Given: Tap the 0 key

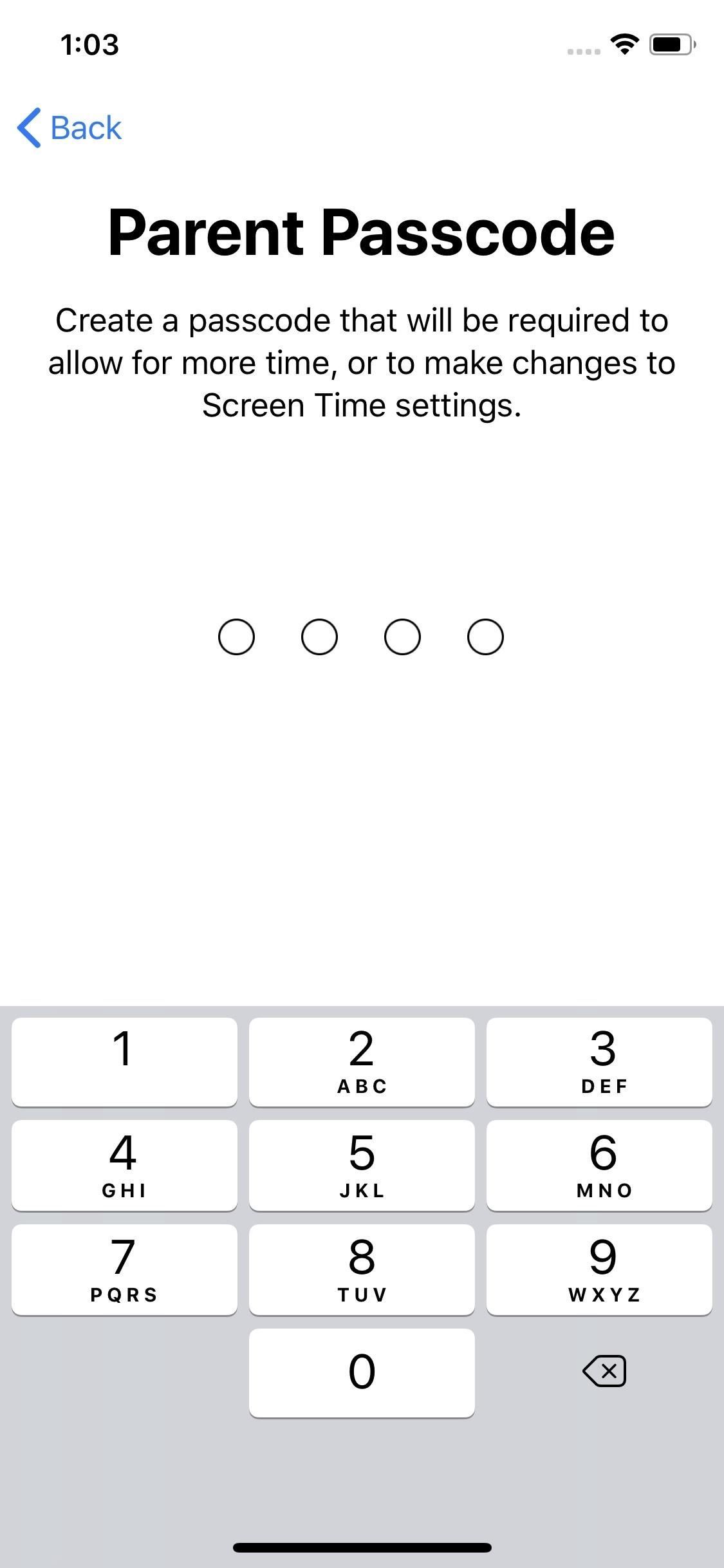Looking at the screenshot, I should (362, 1373).
